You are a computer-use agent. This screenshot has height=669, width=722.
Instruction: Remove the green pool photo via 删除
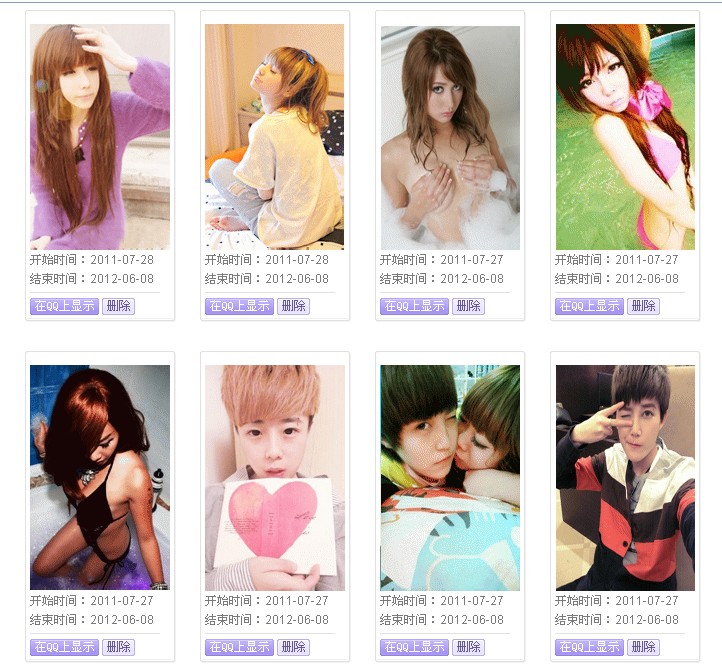[x=643, y=306]
